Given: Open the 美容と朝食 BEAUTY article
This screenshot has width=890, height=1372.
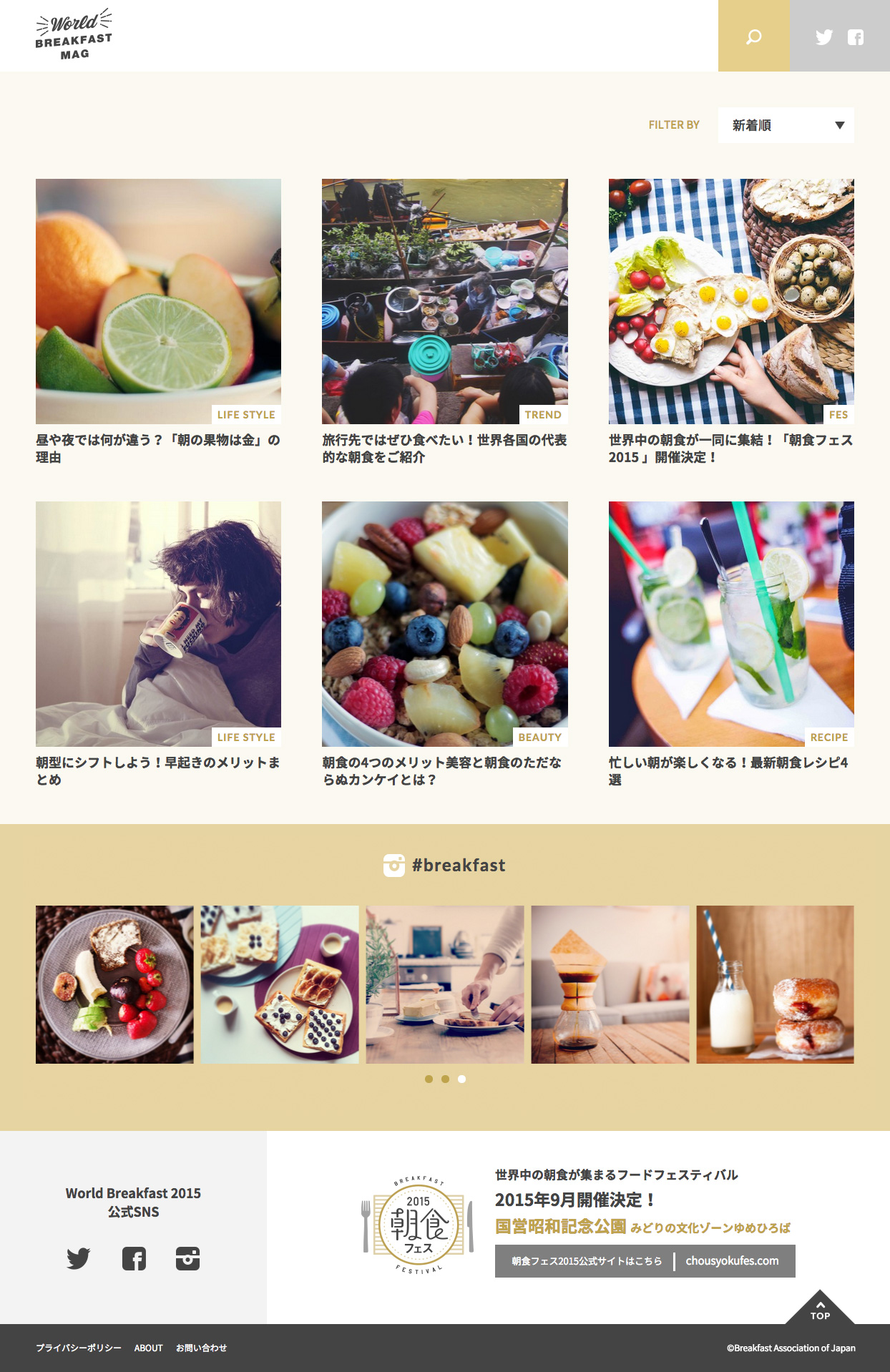Looking at the screenshot, I should 444,624.
